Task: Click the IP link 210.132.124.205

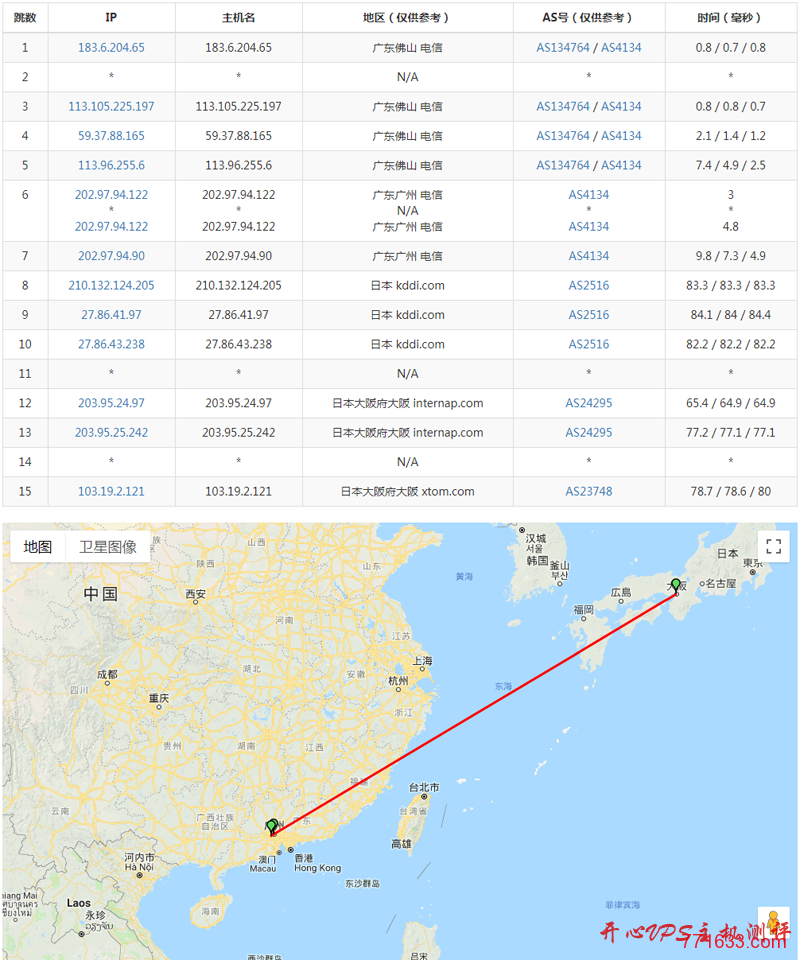Action: (110, 285)
